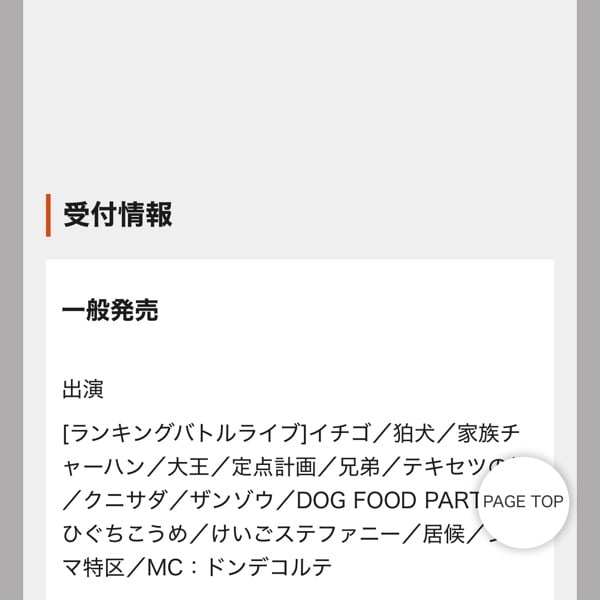Tap the PAGE TOP button
Screen dimensions: 600x600
(x=523, y=502)
